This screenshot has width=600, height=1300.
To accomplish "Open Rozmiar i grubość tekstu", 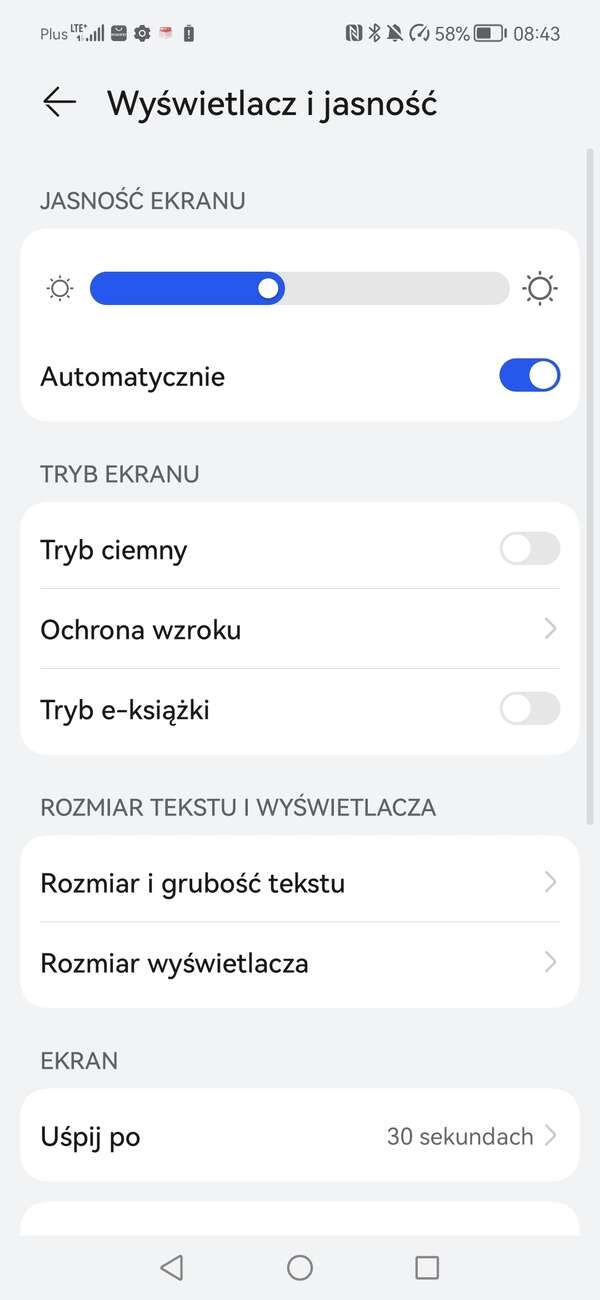I will [300, 883].
